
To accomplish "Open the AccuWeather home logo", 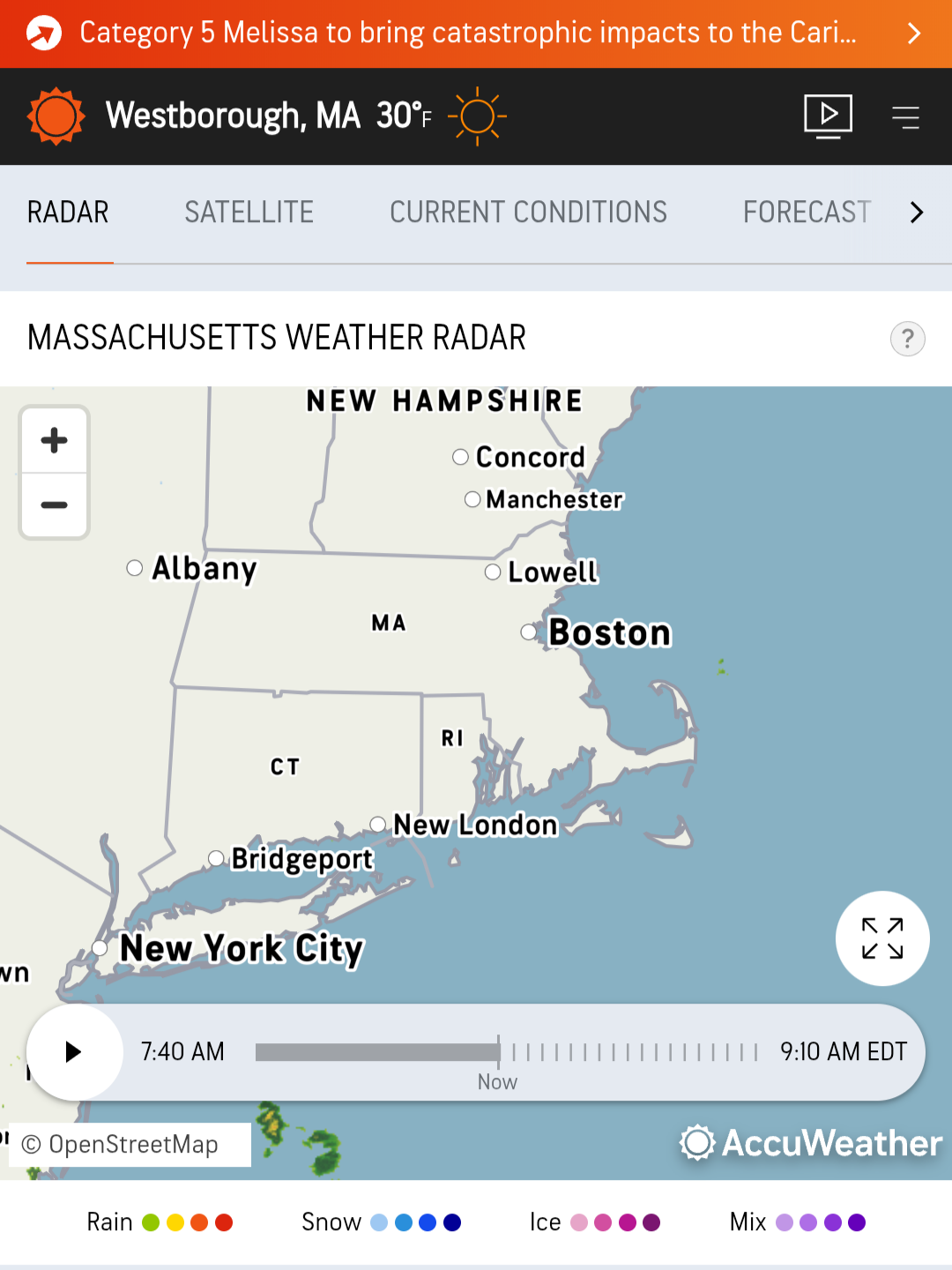I will pyautogui.click(x=56, y=116).
